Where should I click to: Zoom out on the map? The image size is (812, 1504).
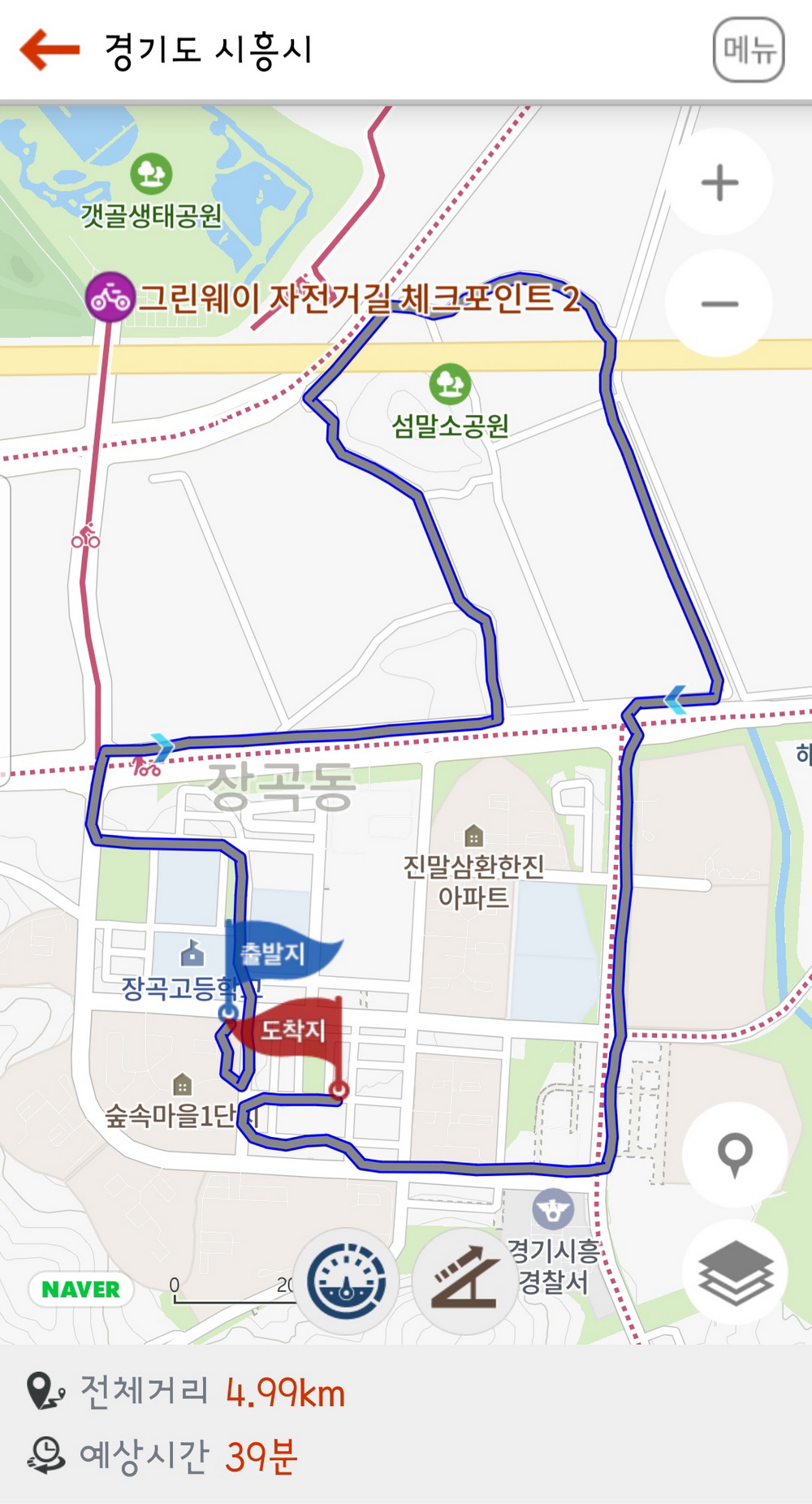coord(719,304)
